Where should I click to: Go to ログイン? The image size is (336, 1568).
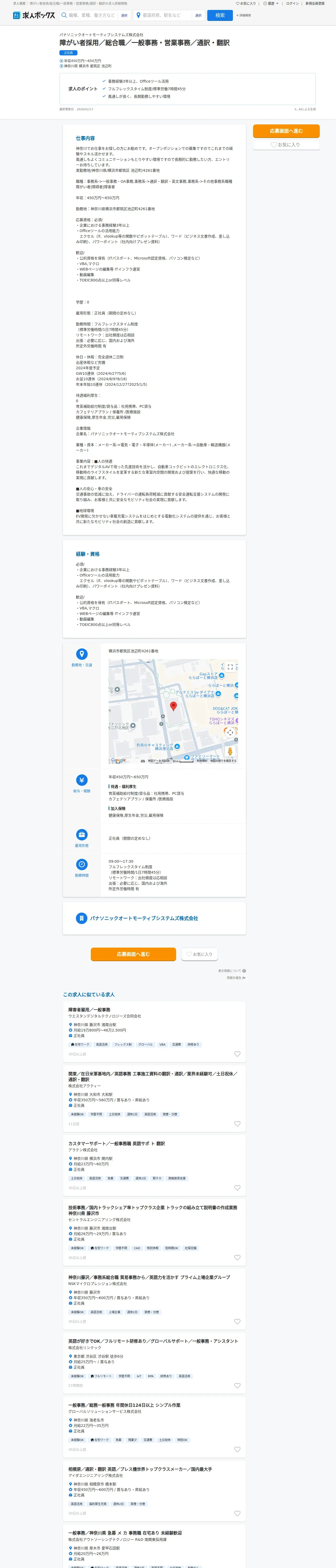coord(293,4)
